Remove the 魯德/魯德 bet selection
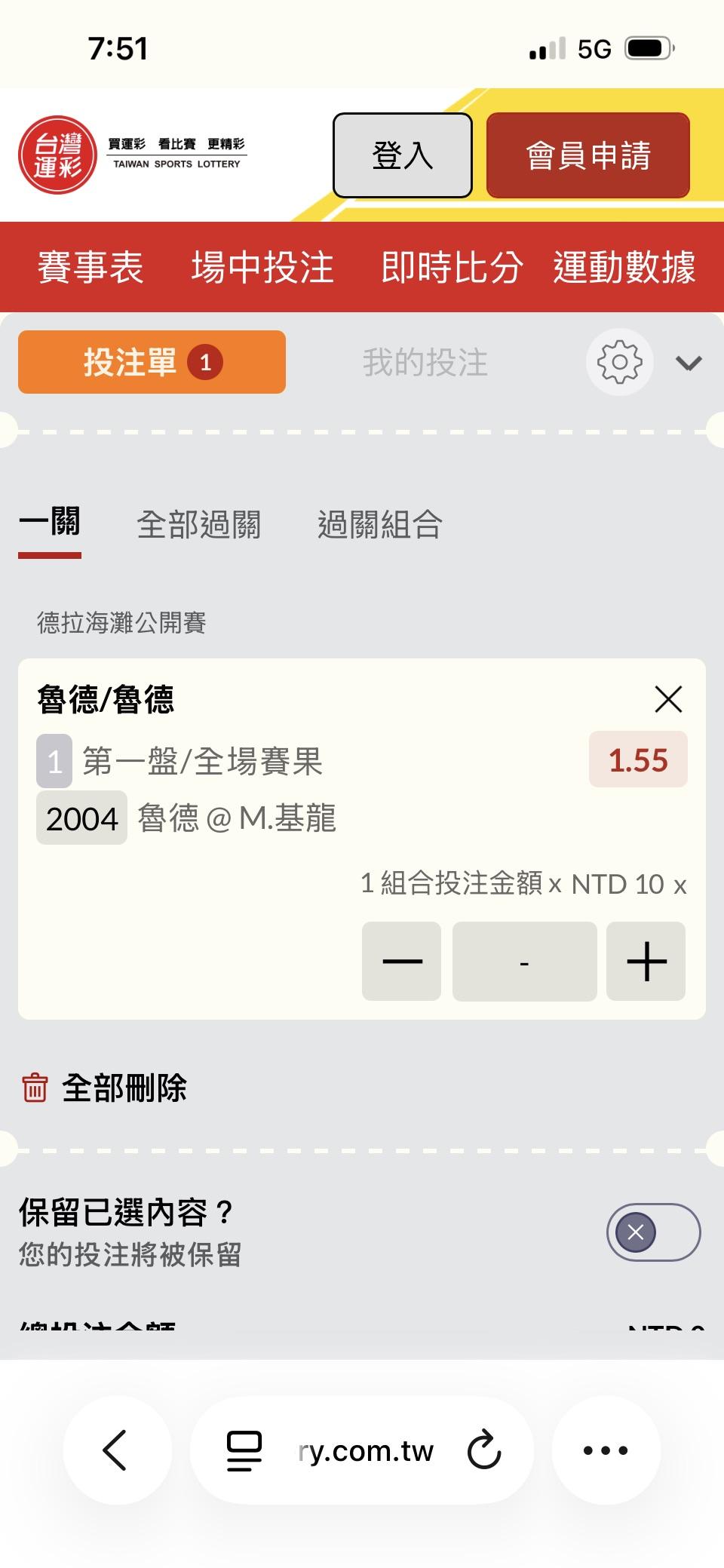 pyautogui.click(x=669, y=699)
